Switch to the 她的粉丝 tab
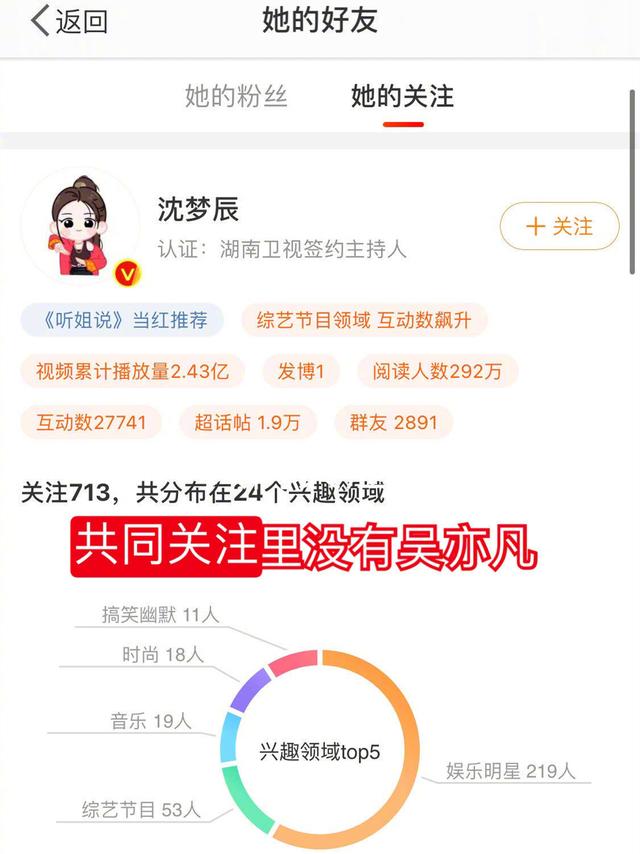Viewport: 640px width, 854px height. tap(236, 96)
